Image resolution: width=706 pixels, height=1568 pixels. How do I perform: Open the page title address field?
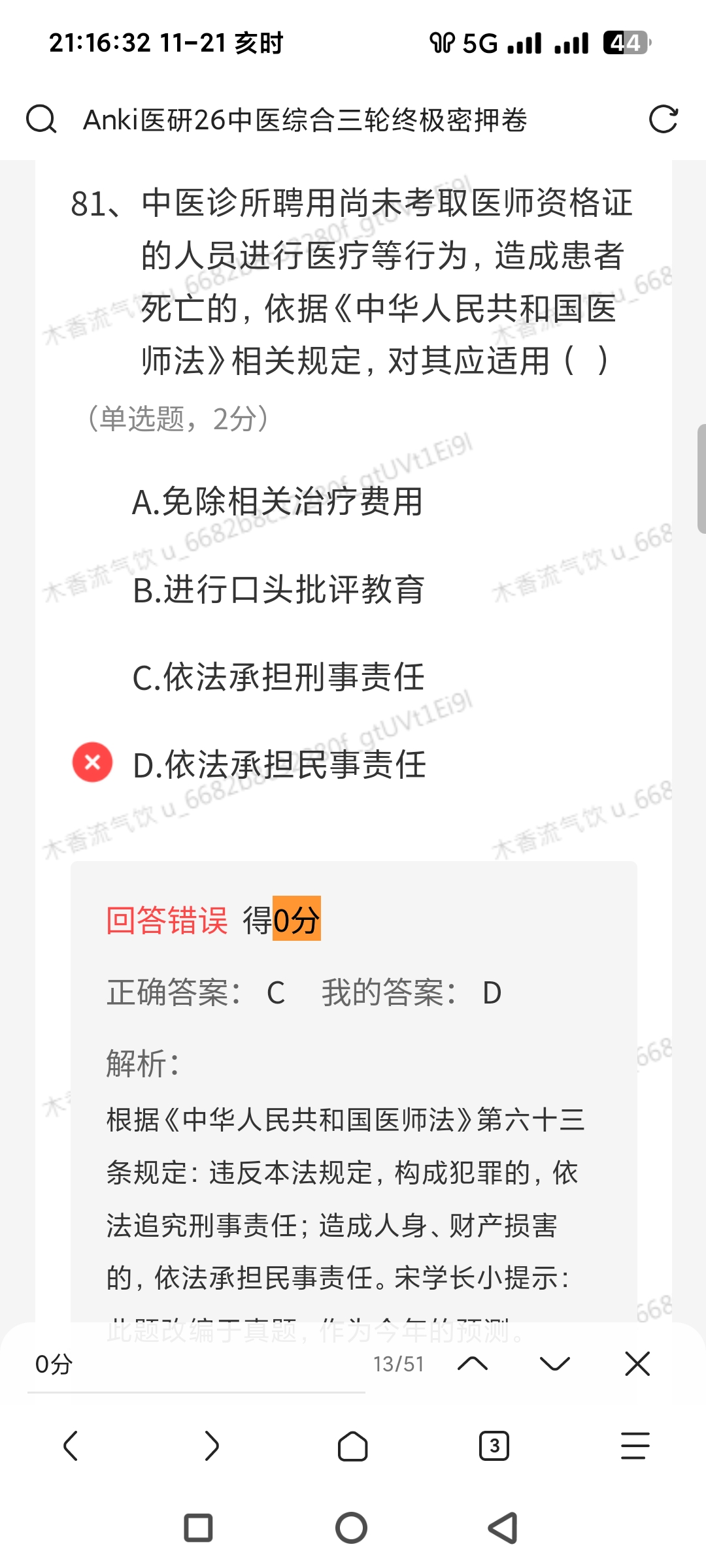305,120
